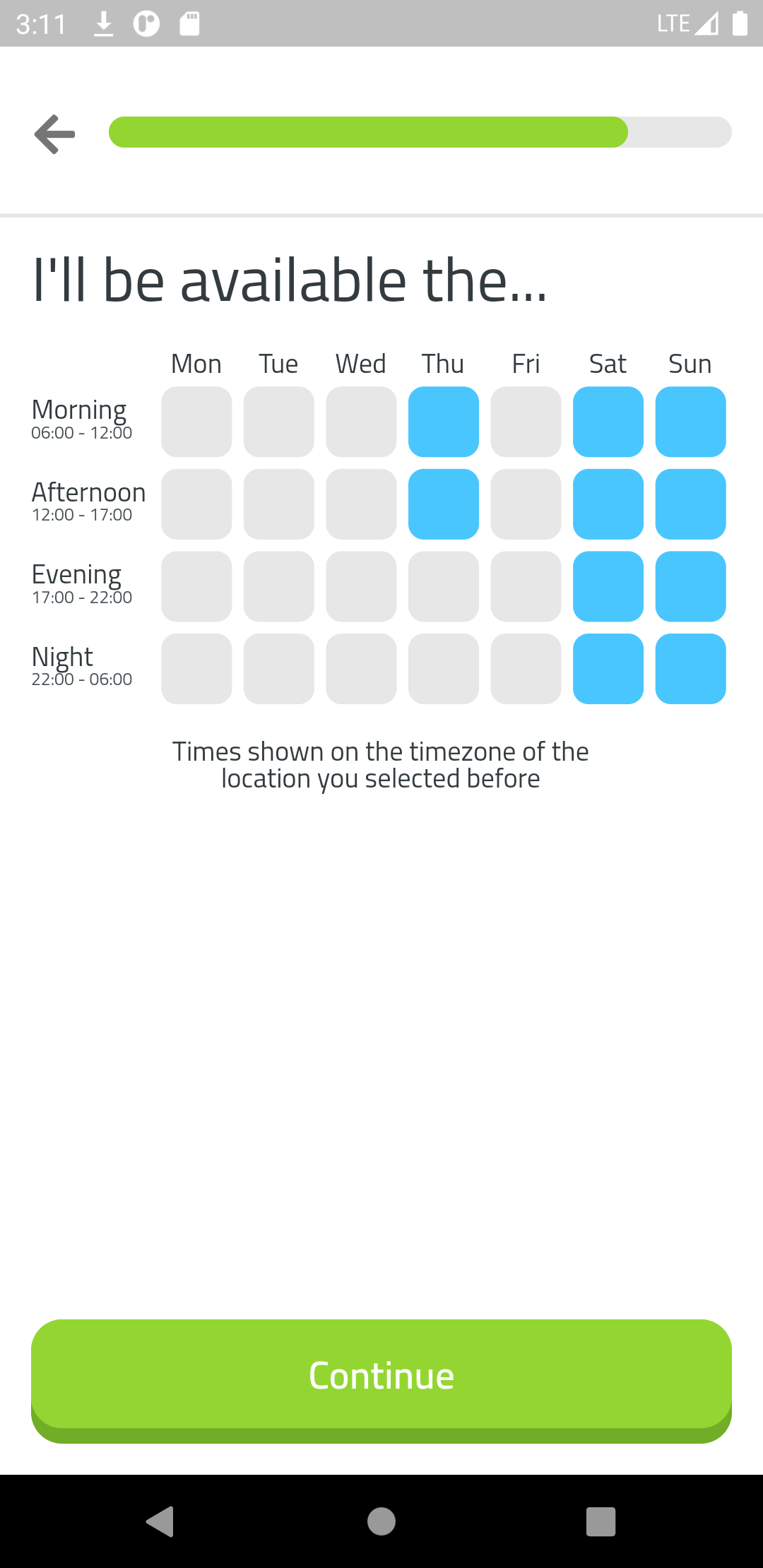This screenshot has width=763, height=1568.
Task: Deselect Saturday night slot
Action: coord(608,669)
